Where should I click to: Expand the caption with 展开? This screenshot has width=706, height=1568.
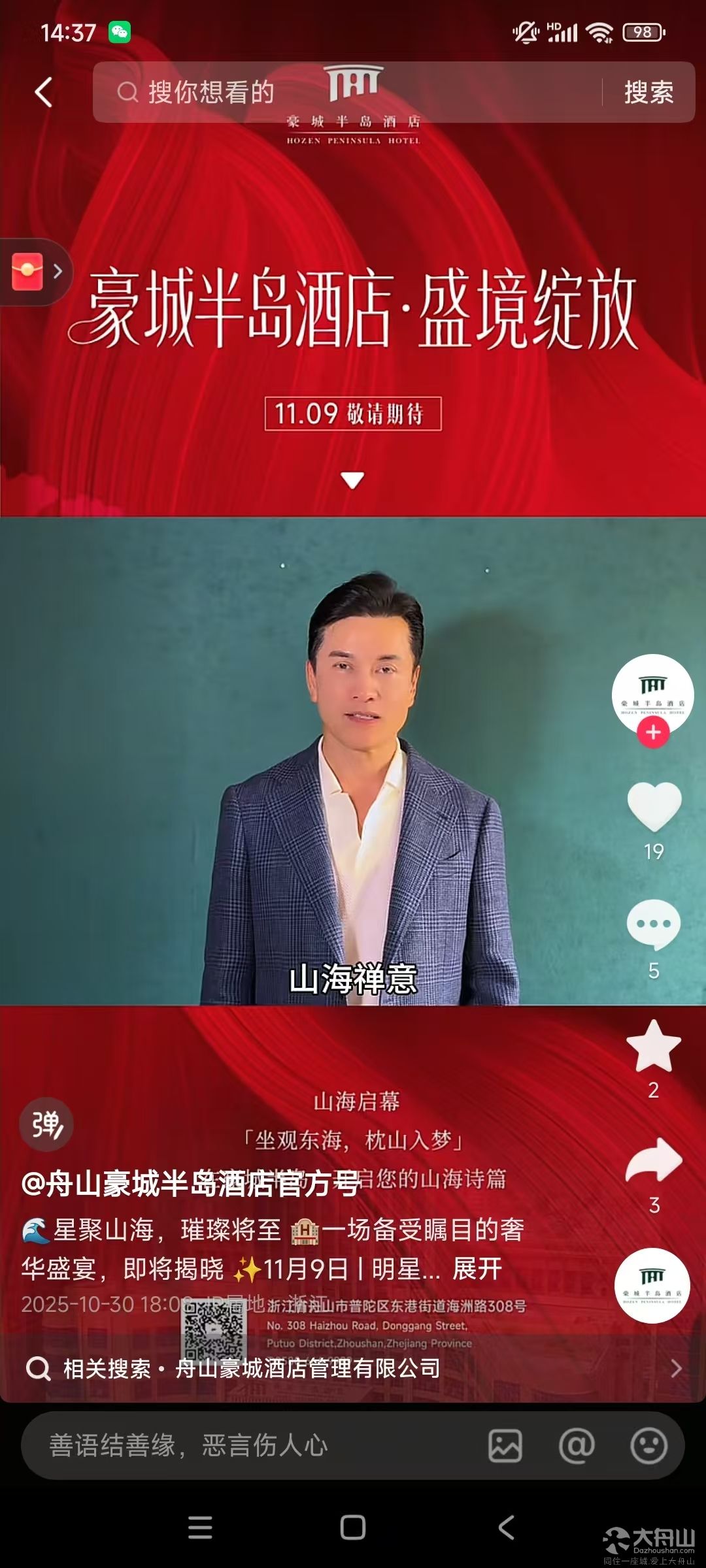click(477, 1269)
